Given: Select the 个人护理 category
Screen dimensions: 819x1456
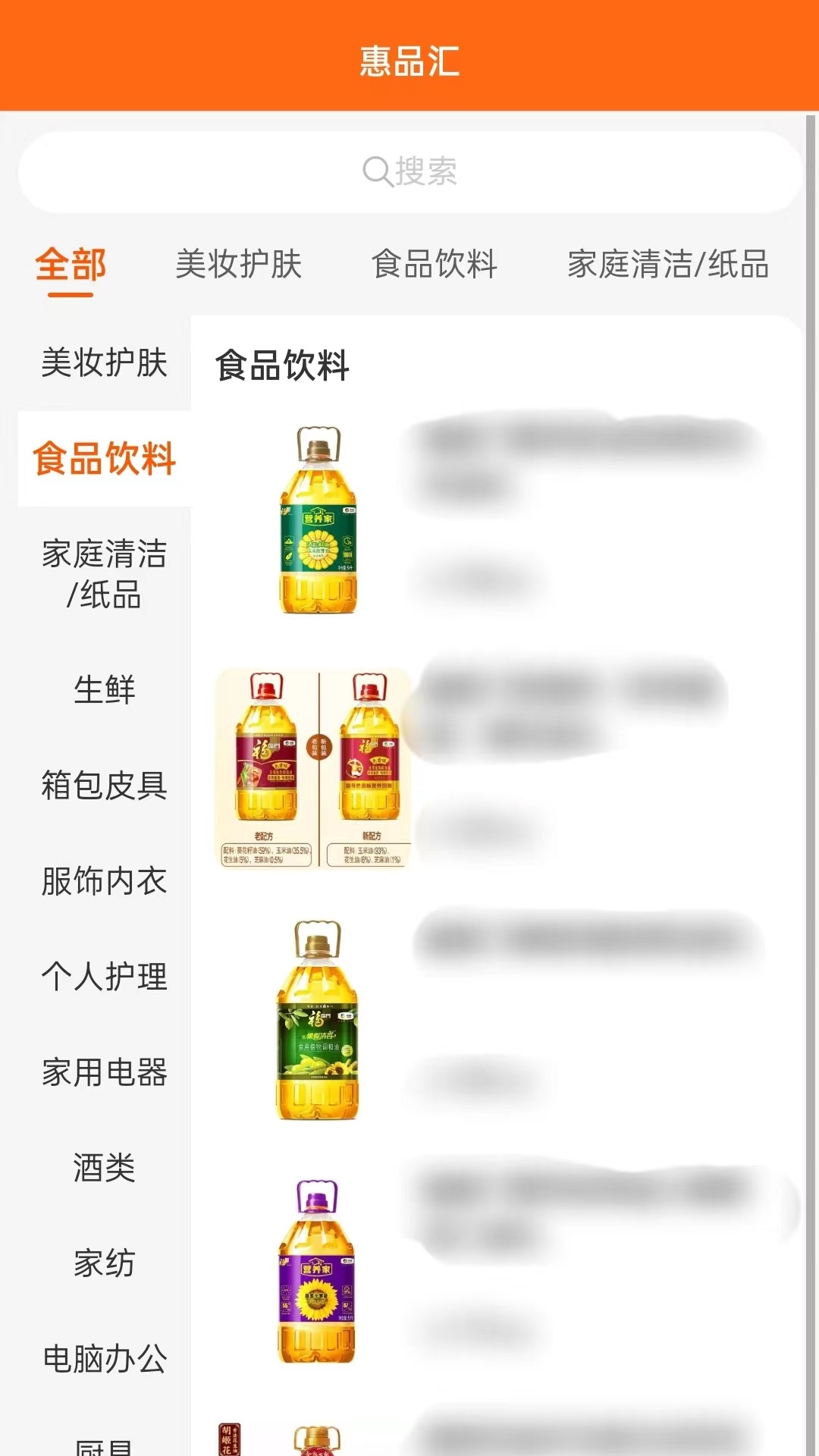Looking at the screenshot, I should [105, 976].
